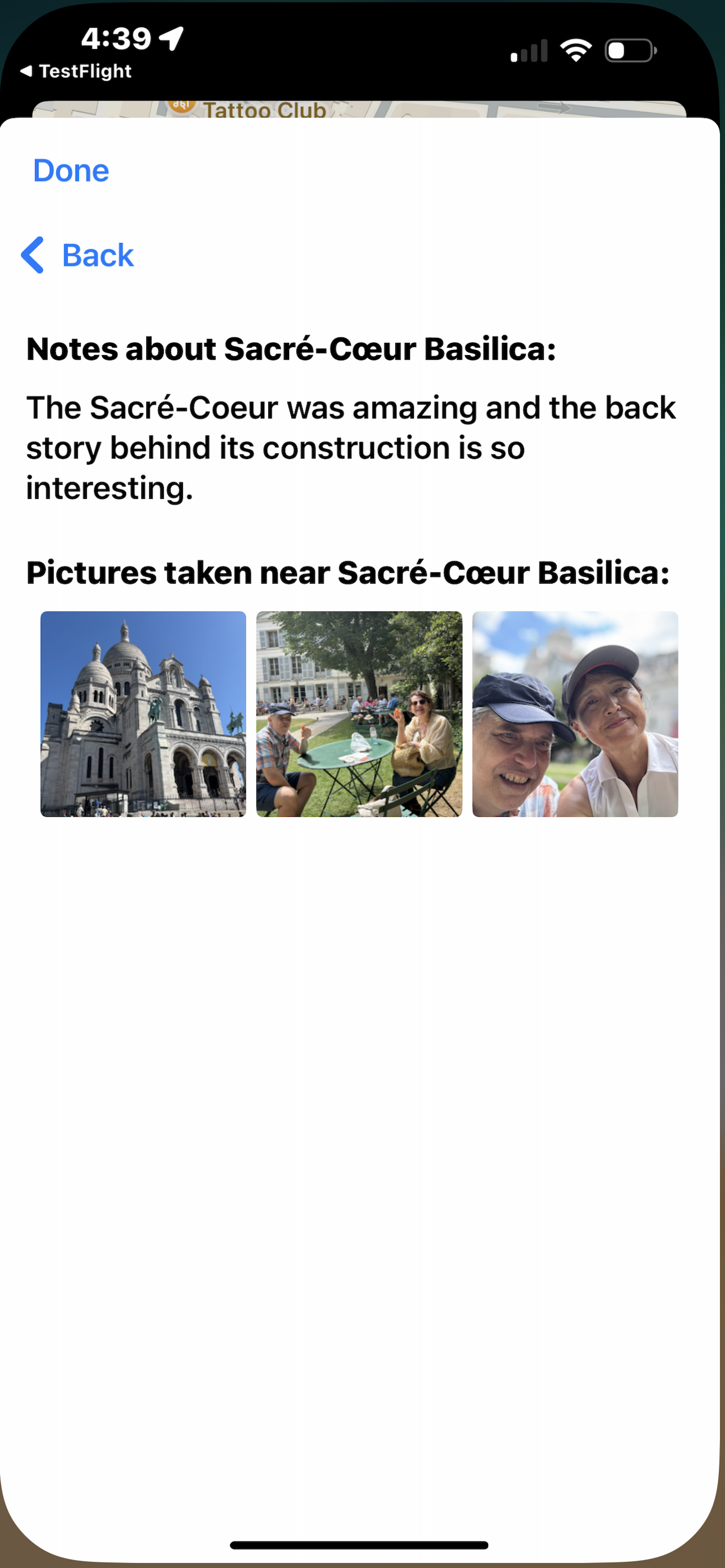
Task: Open the close-up selfie photo with caps
Action: click(575, 714)
